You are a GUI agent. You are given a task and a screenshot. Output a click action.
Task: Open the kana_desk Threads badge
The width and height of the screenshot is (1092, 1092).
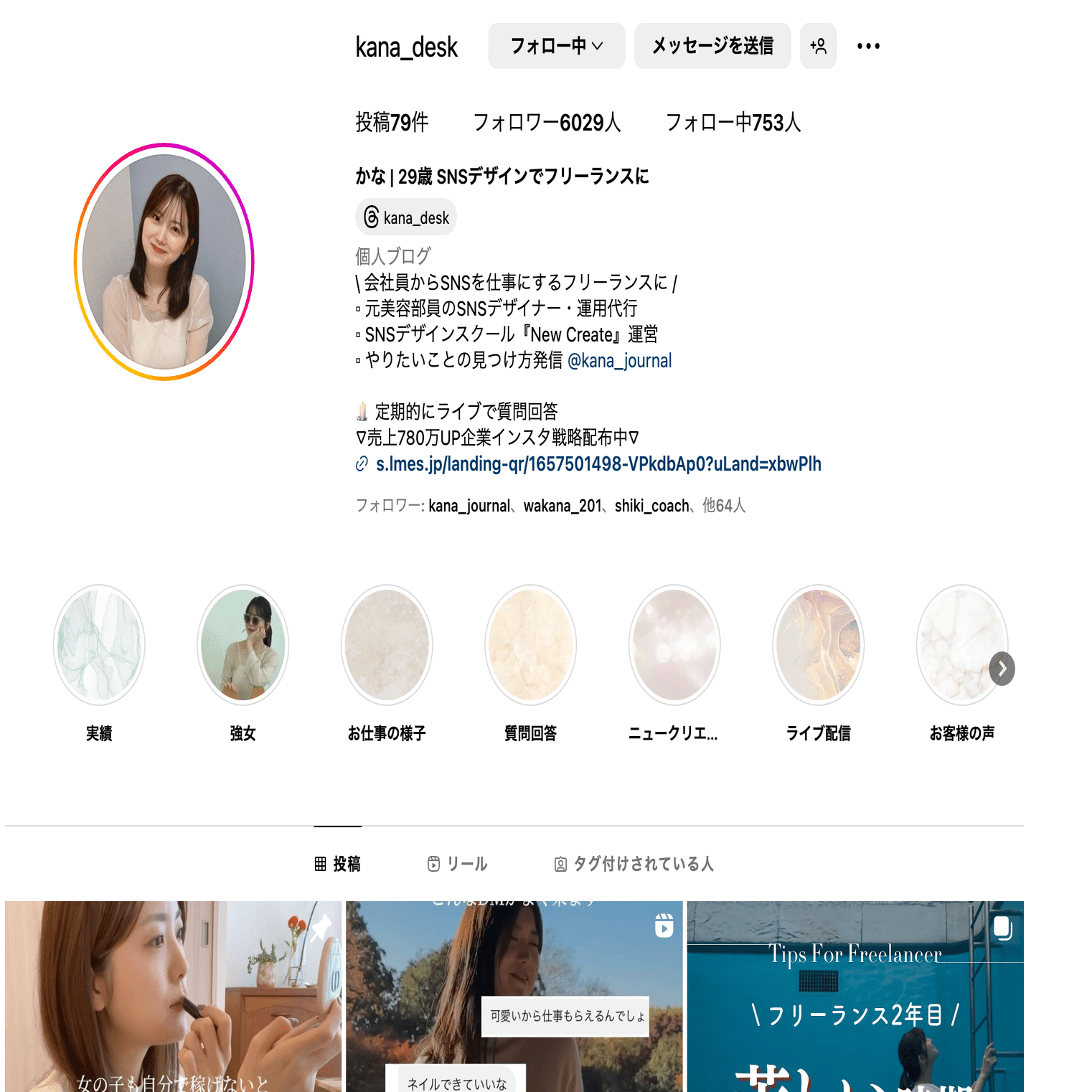point(406,217)
